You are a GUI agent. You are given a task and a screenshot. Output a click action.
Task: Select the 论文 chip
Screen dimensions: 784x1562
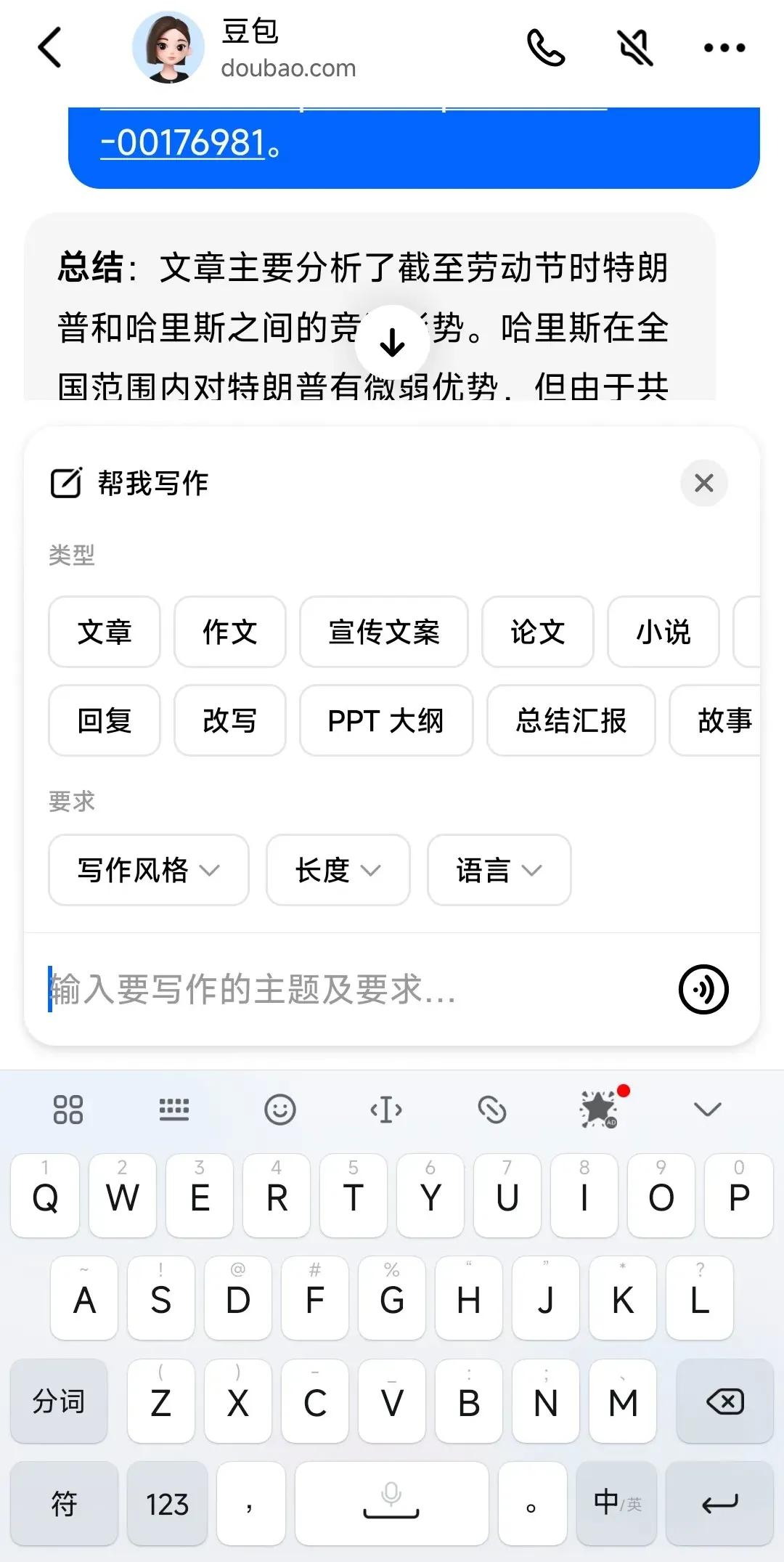pos(537,632)
